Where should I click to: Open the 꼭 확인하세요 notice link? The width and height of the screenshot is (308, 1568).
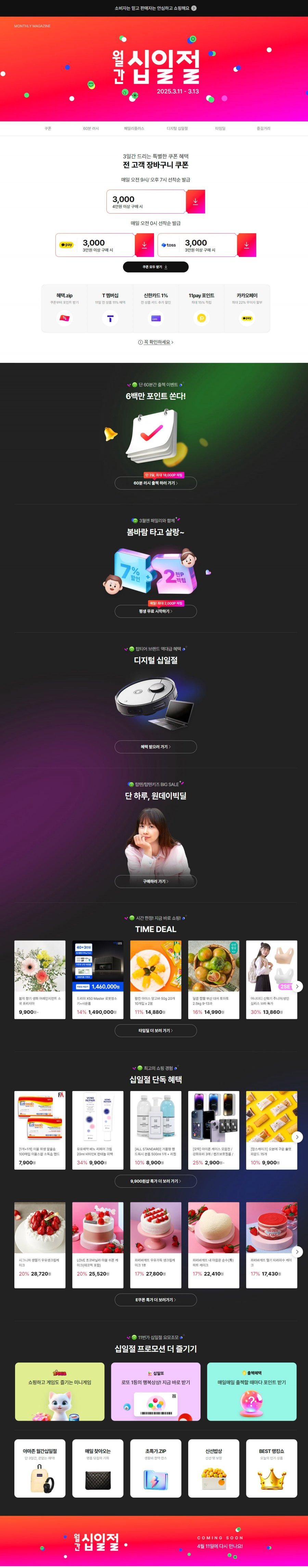(x=156, y=342)
